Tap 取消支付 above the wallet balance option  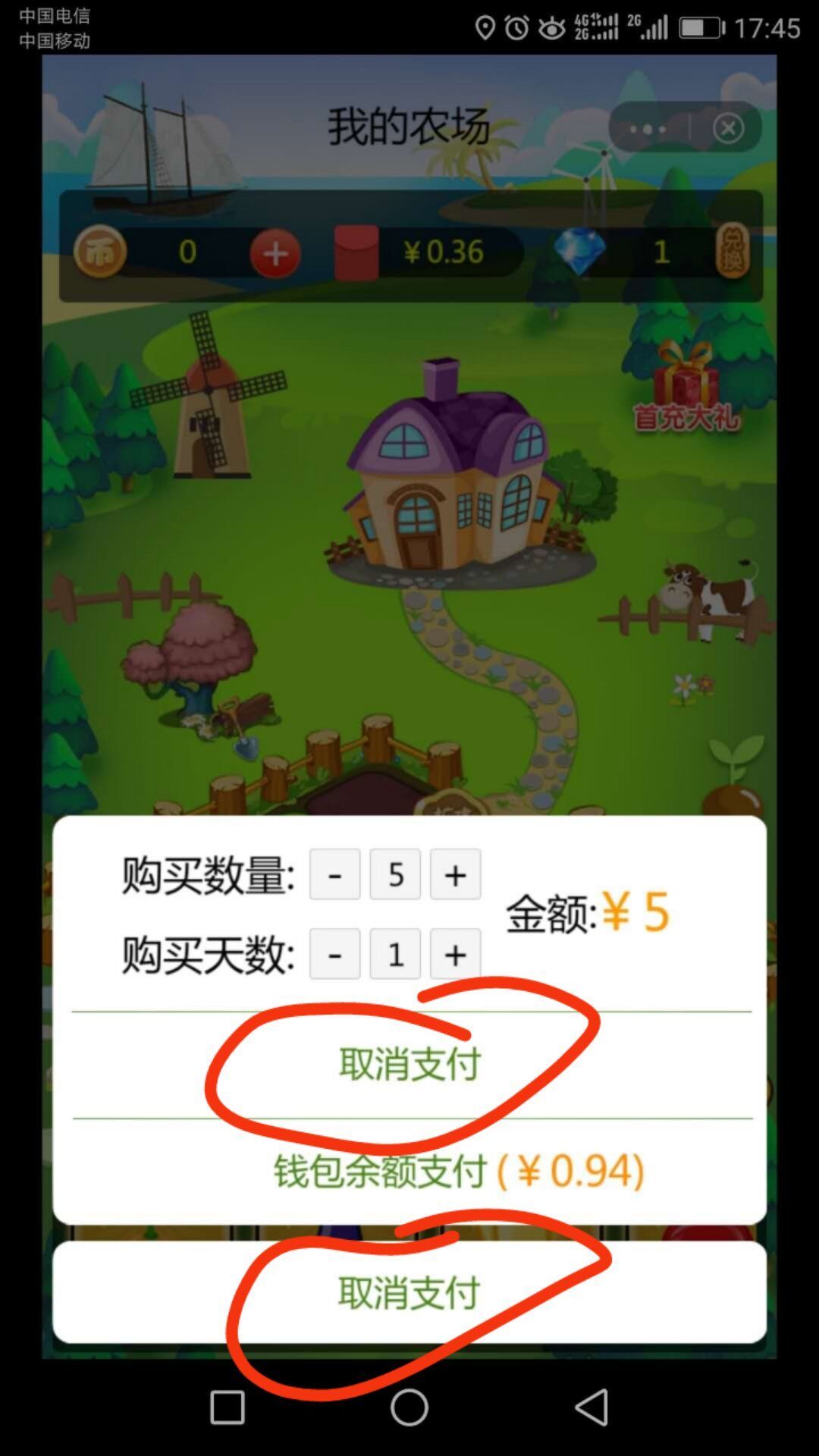pyautogui.click(x=409, y=1064)
